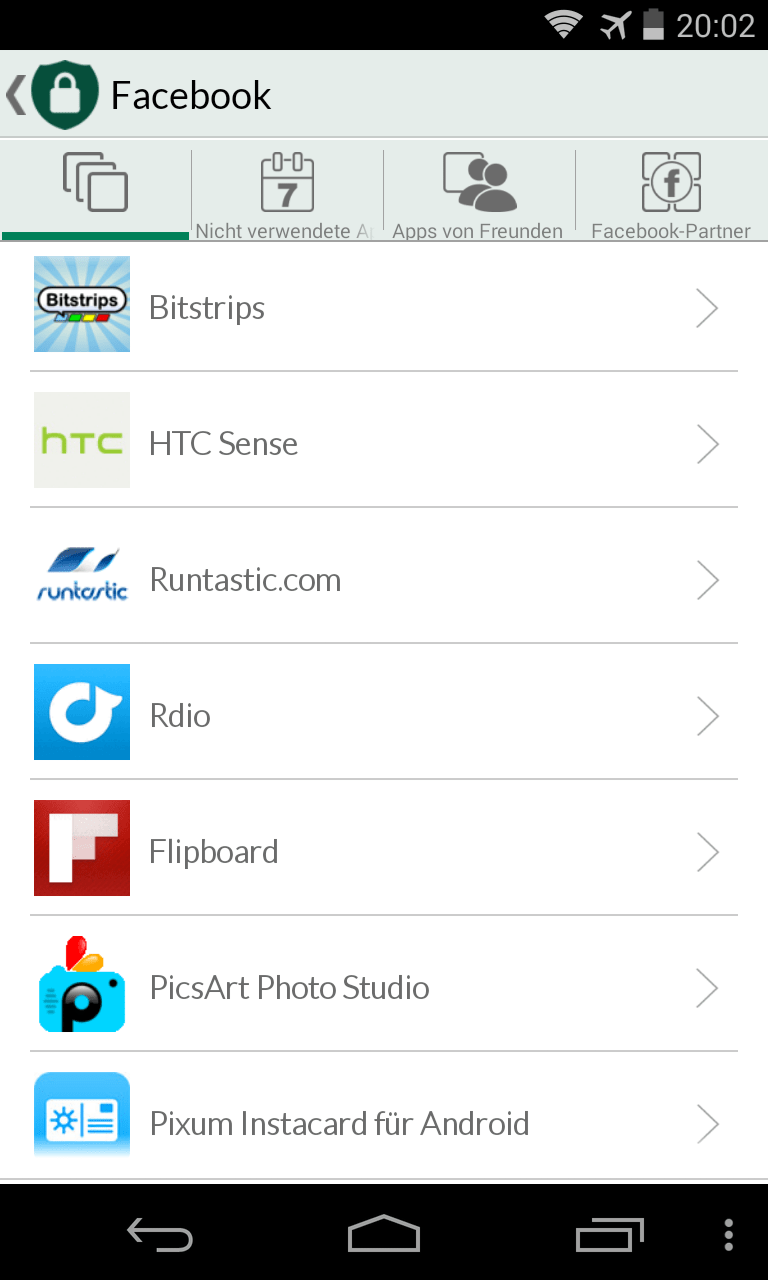Open Bitstrips app details

pos(384,307)
